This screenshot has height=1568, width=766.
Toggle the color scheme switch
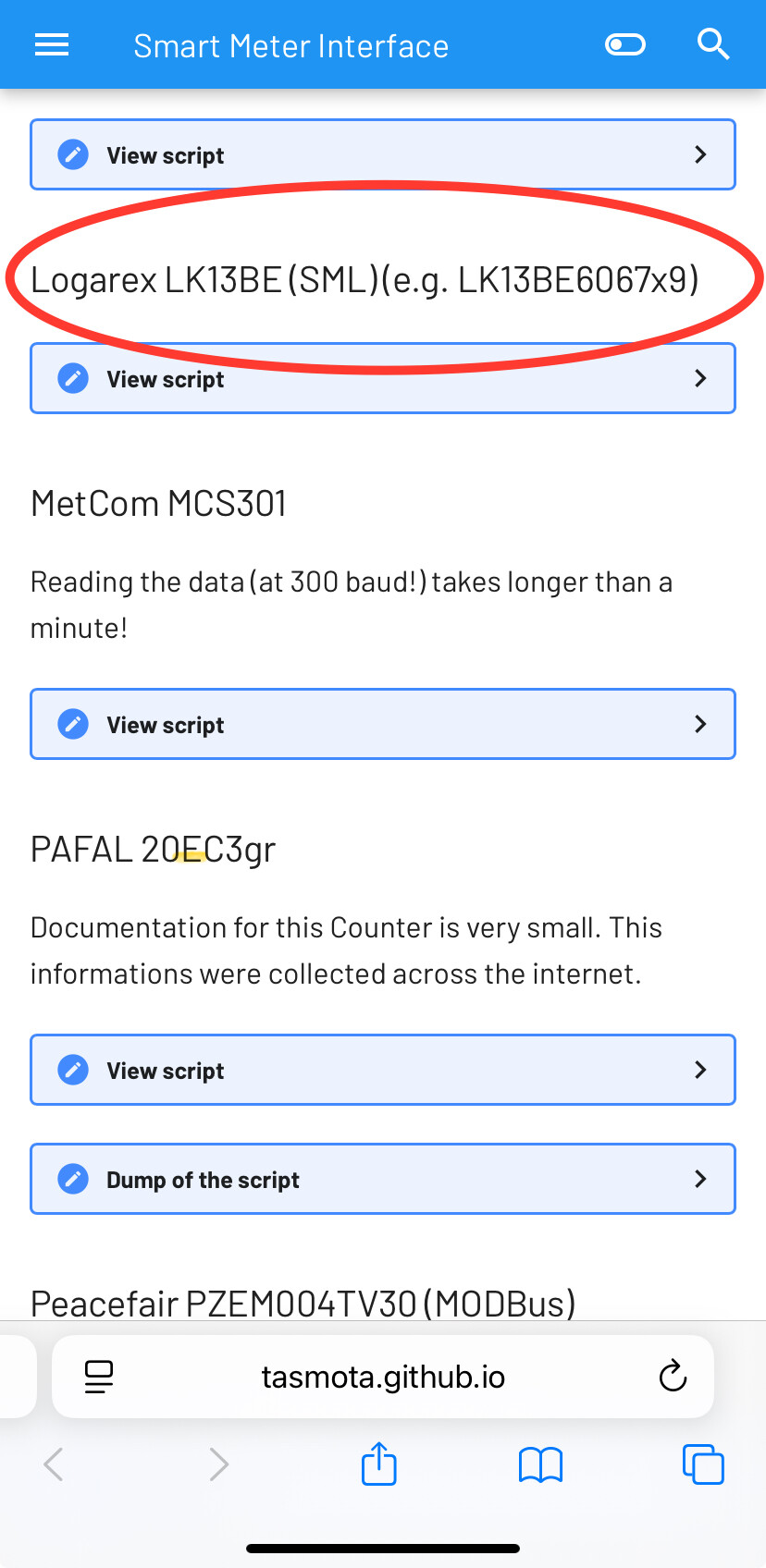click(x=624, y=44)
